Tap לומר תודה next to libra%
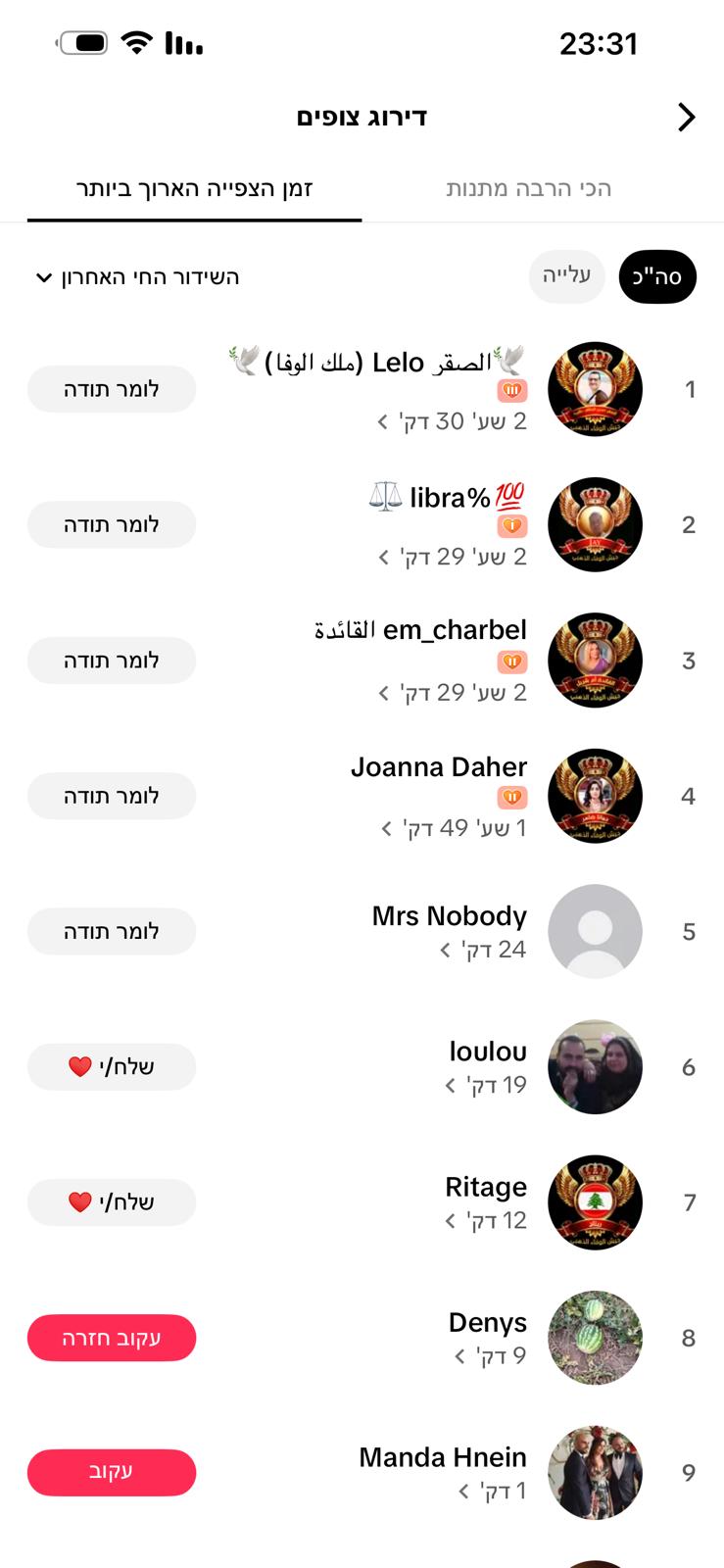The width and height of the screenshot is (724, 1568). point(112,525)
